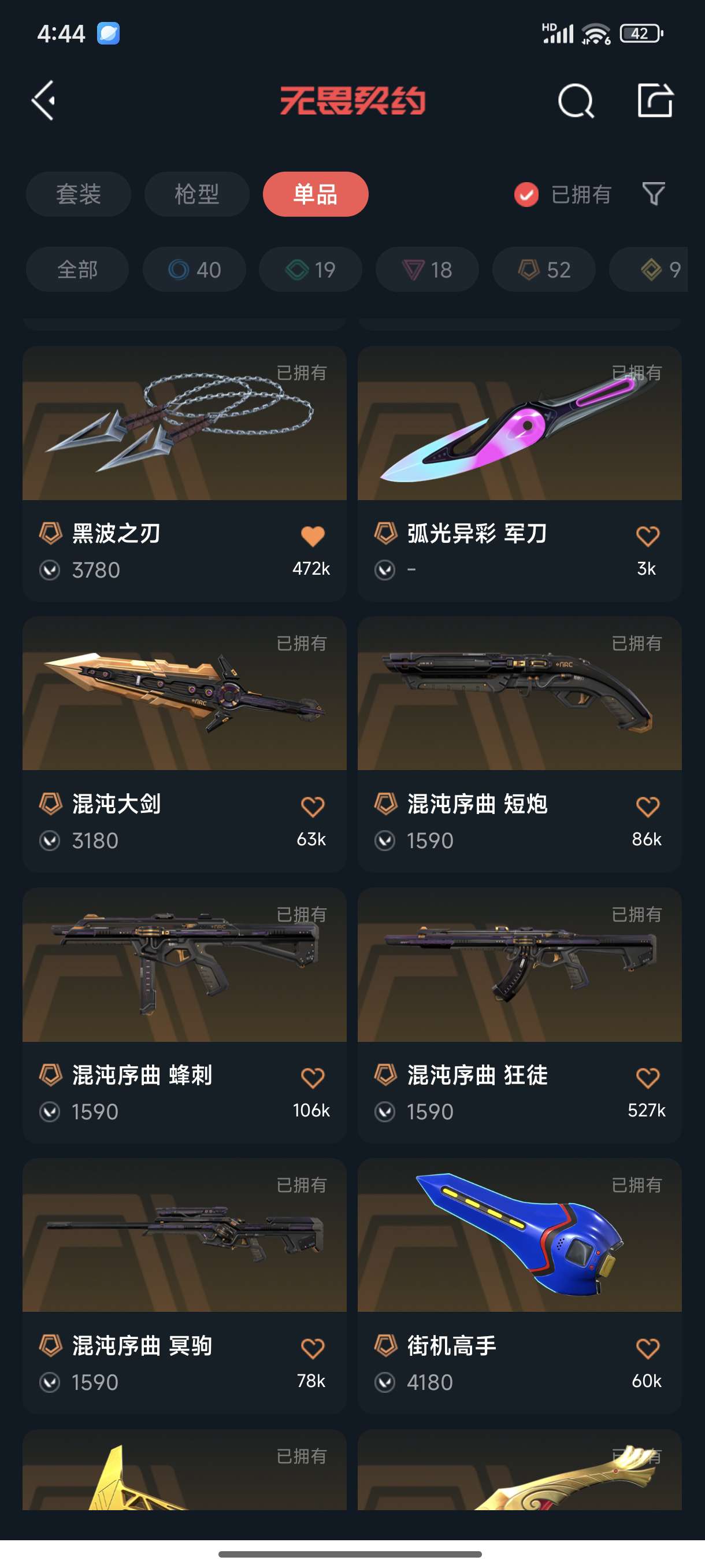Screen dimensions: 705x1568
Task: Switch to the 套装 tab
Action: 79,194
